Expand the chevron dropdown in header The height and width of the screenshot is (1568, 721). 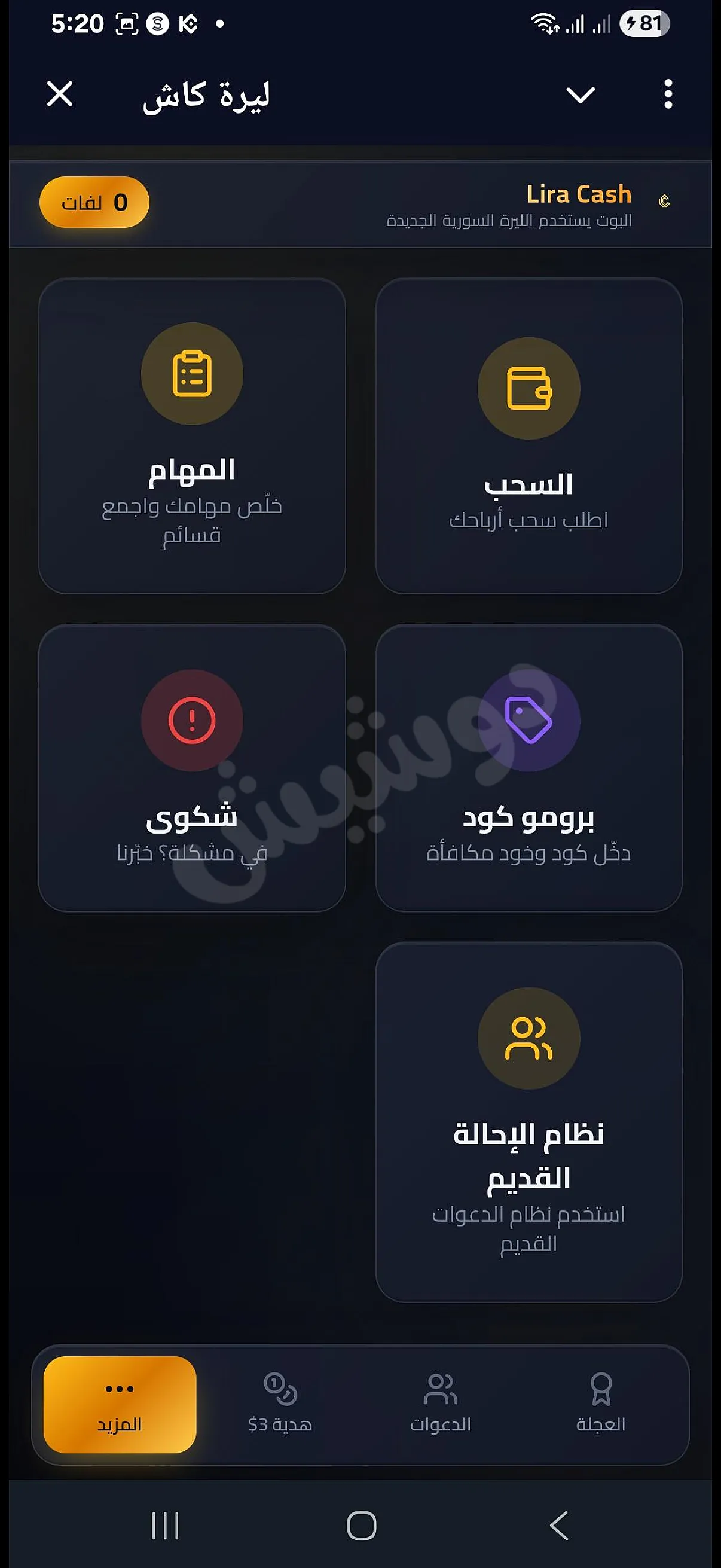tap(581, 95)
